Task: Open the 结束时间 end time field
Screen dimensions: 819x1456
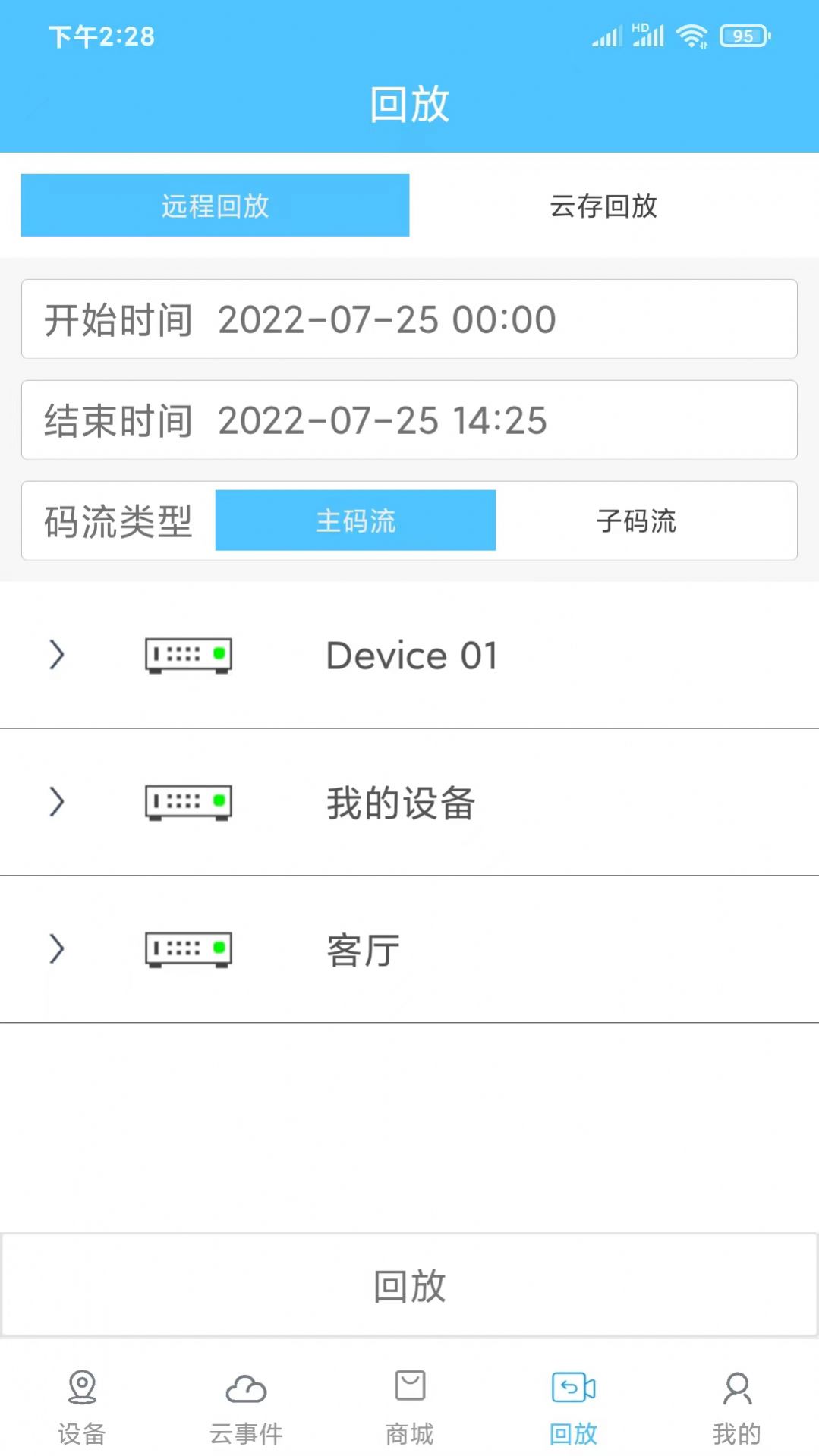Action: point(410,420)
